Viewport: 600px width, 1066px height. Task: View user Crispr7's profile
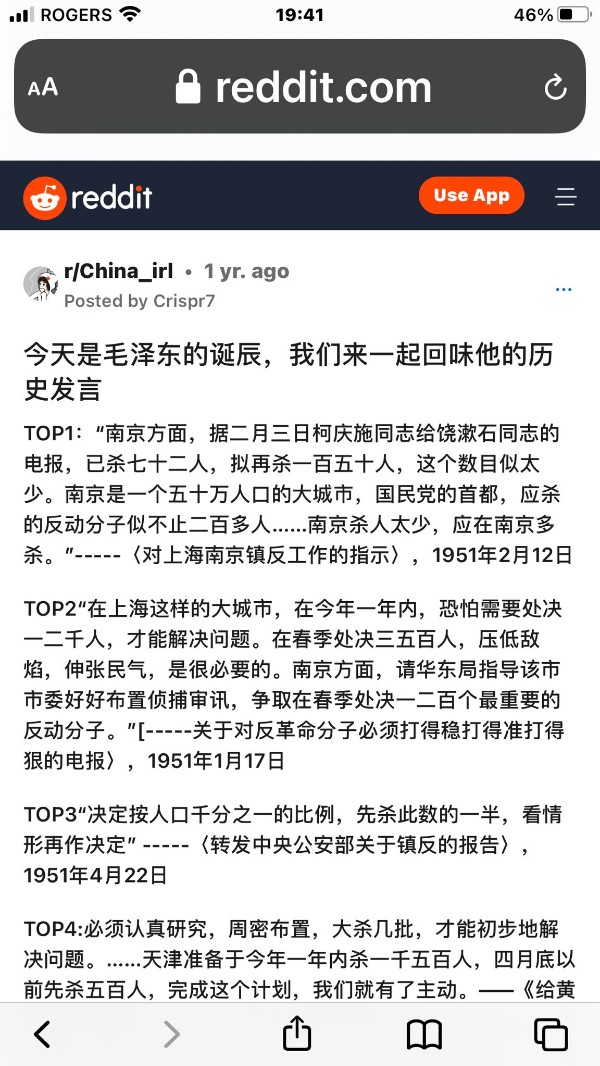point(184,300)
